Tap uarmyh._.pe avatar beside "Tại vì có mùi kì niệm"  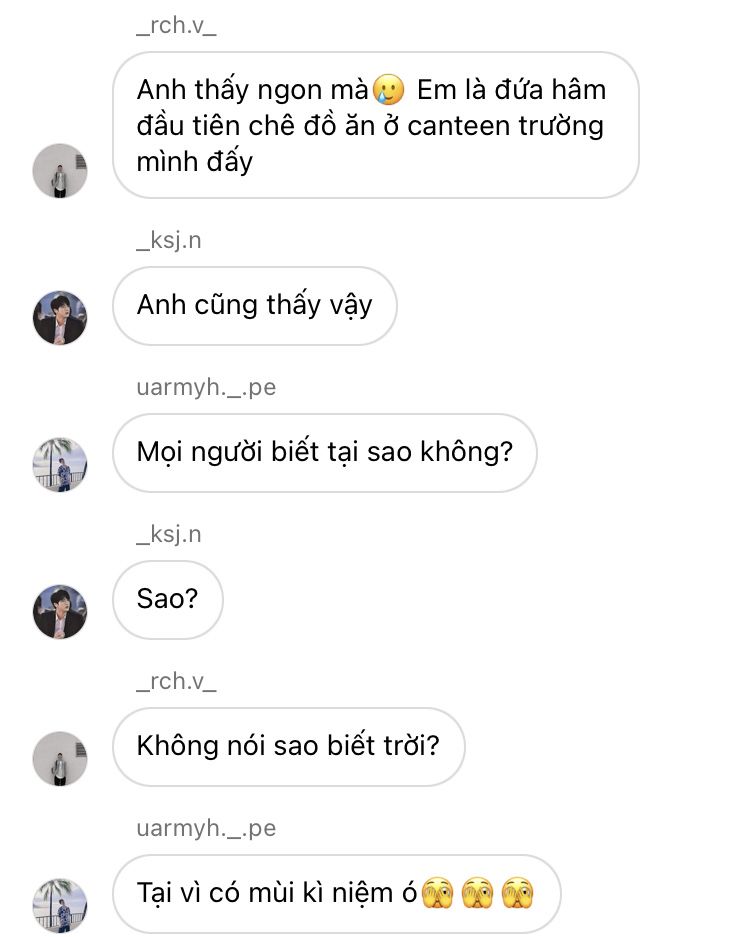60,906
